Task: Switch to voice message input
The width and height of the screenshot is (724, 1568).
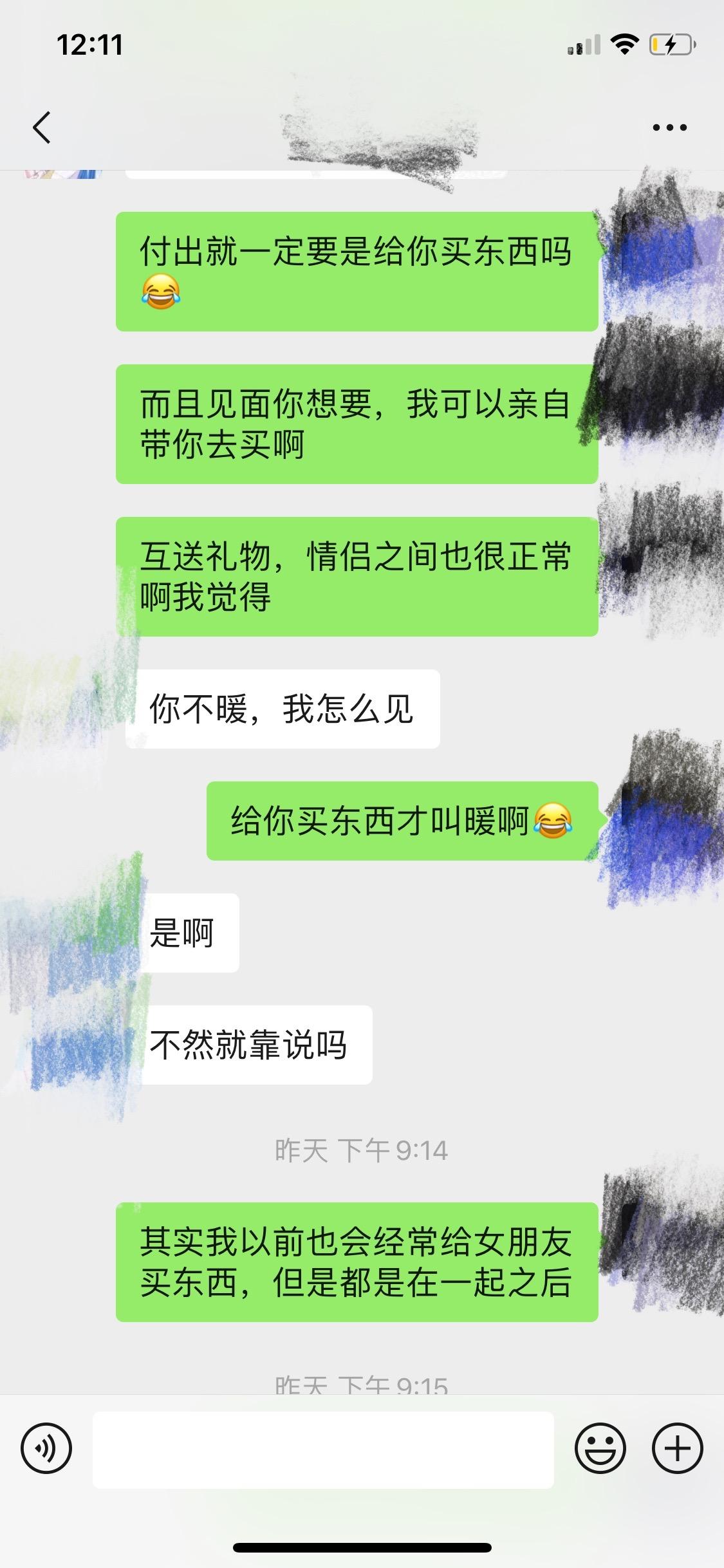Action: click(46, 1448)
